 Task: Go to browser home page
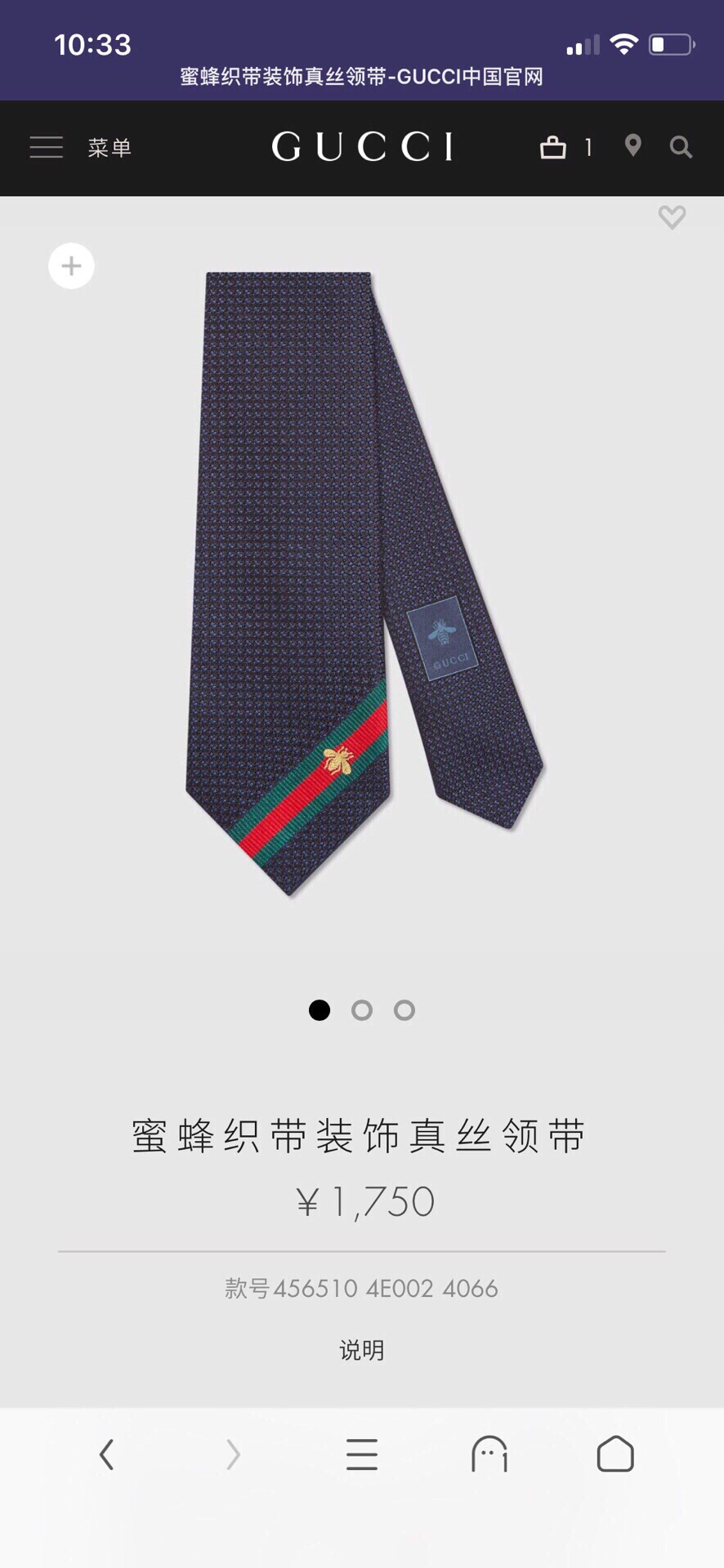615,1454
